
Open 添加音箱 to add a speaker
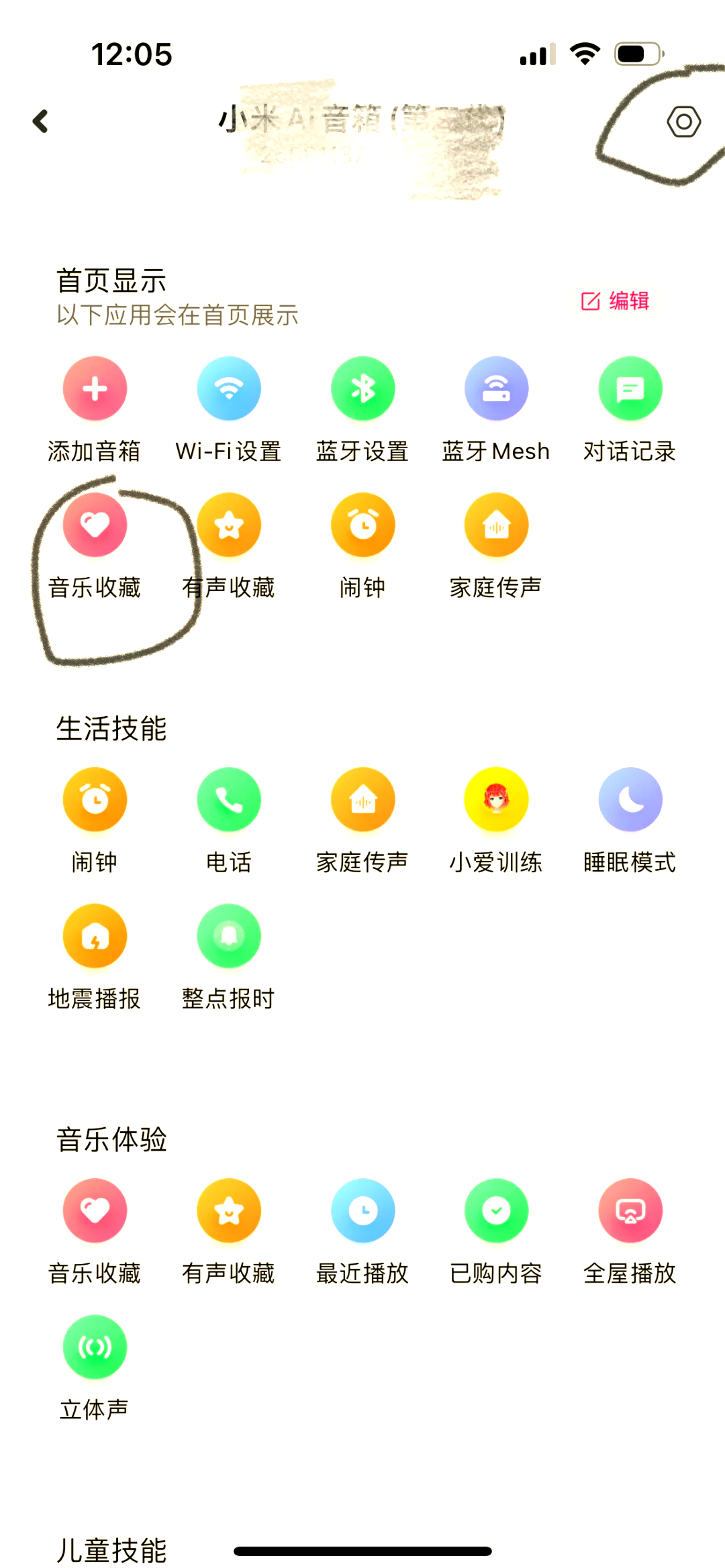tap(95, 389)
